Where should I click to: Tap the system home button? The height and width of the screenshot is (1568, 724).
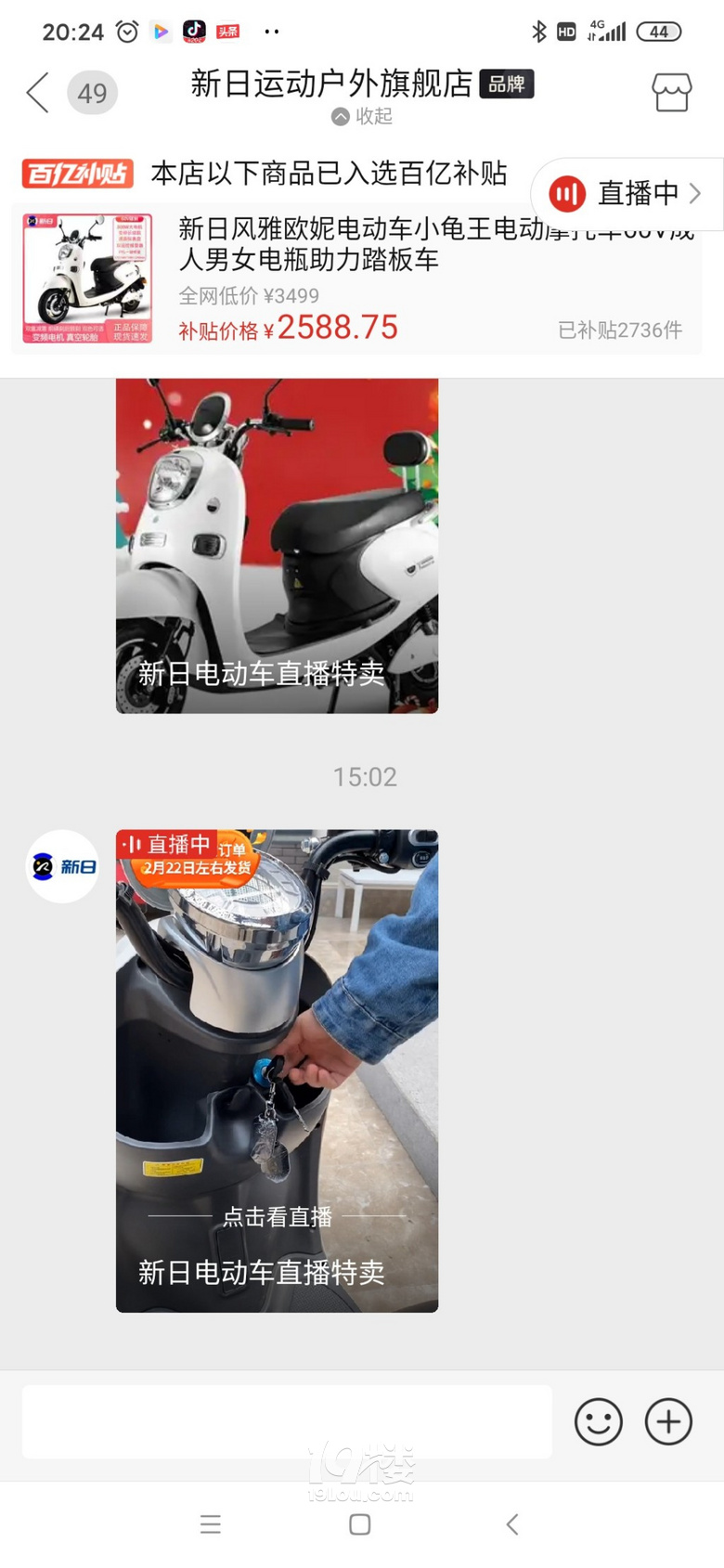point(360,1524)
